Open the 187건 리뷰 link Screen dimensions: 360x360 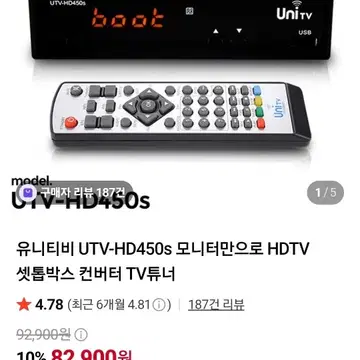[216, 305]
